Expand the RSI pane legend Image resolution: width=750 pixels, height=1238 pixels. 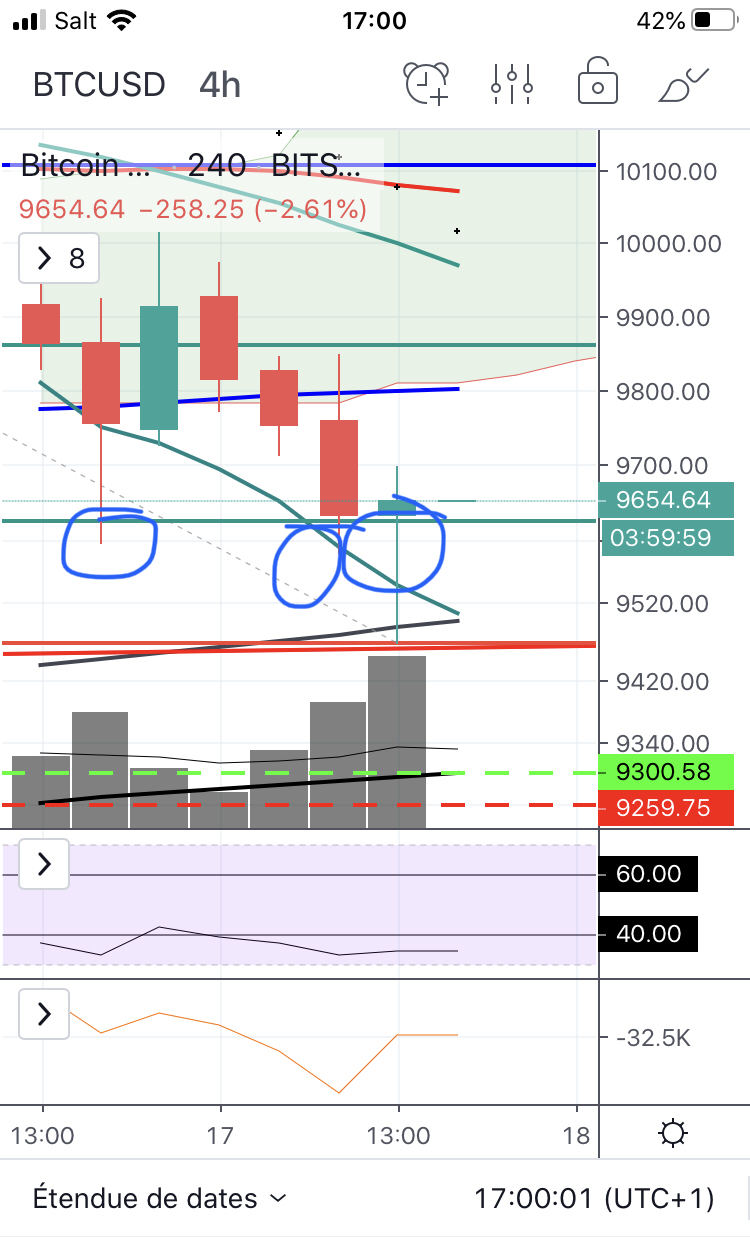[x=44, y=865]
